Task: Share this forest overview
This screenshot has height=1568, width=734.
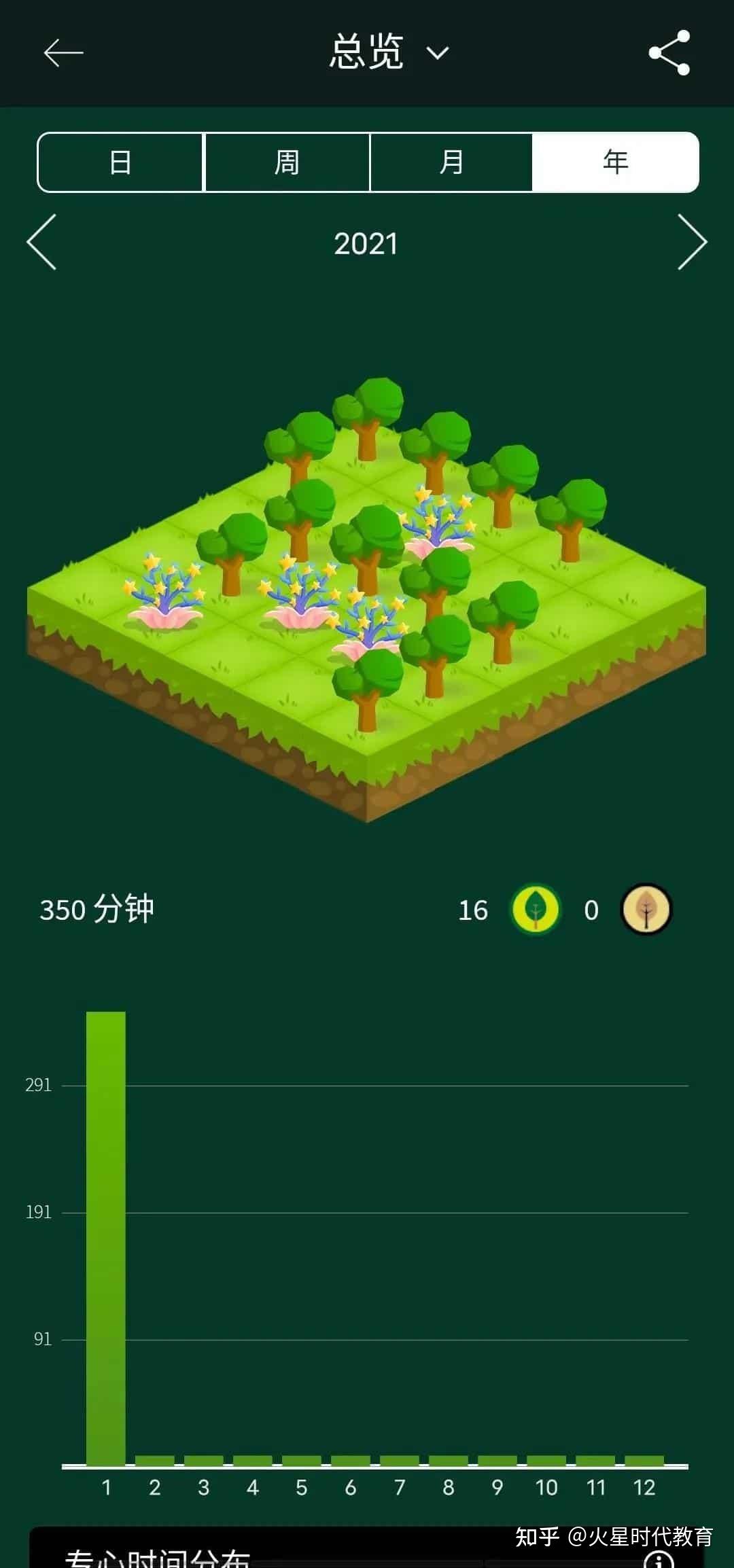Action: point(669,53)
